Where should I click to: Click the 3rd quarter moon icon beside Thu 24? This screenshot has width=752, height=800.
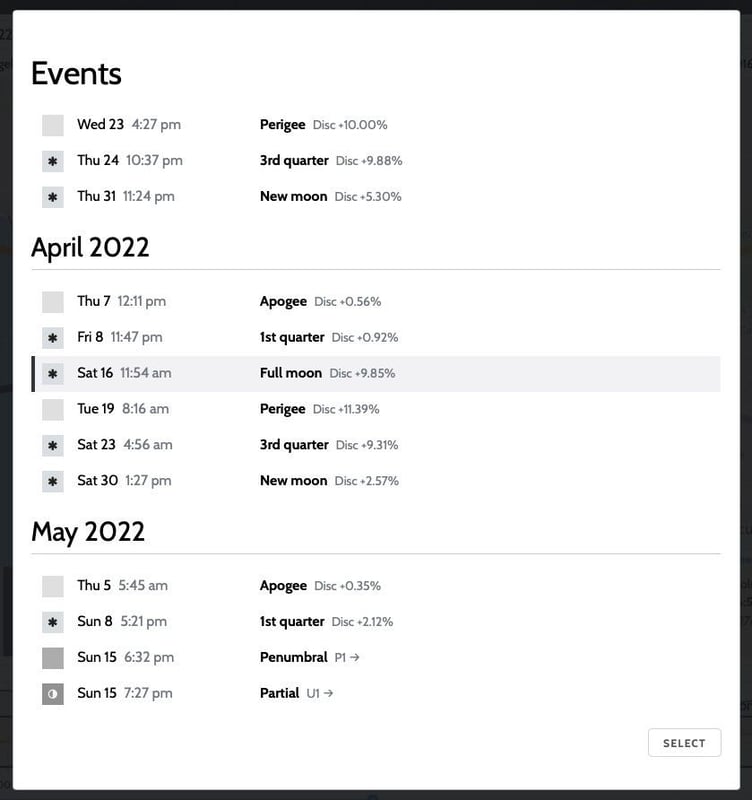click(x=53, y=160)
